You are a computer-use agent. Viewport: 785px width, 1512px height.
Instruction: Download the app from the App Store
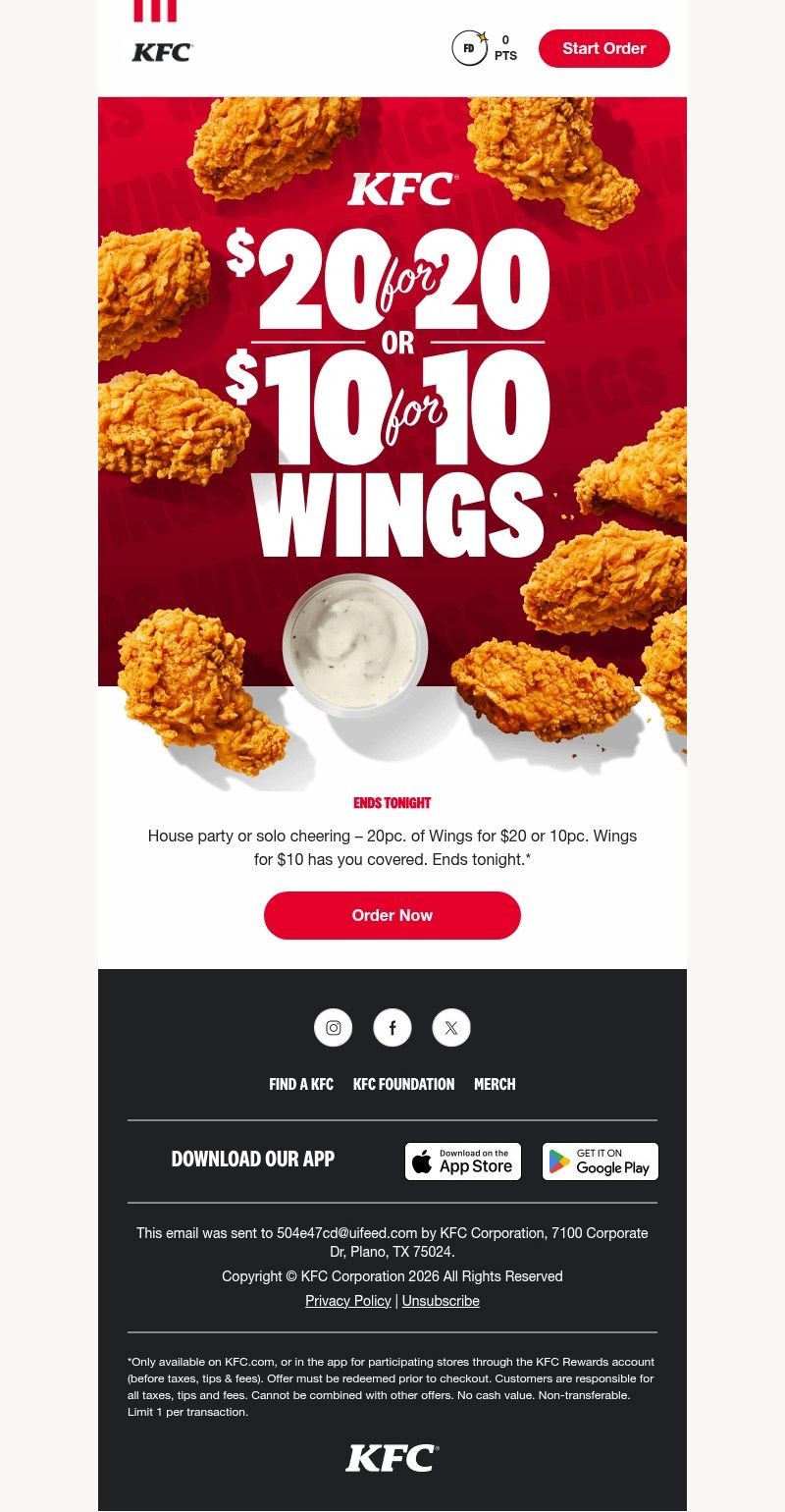(x=462, y=1161)
